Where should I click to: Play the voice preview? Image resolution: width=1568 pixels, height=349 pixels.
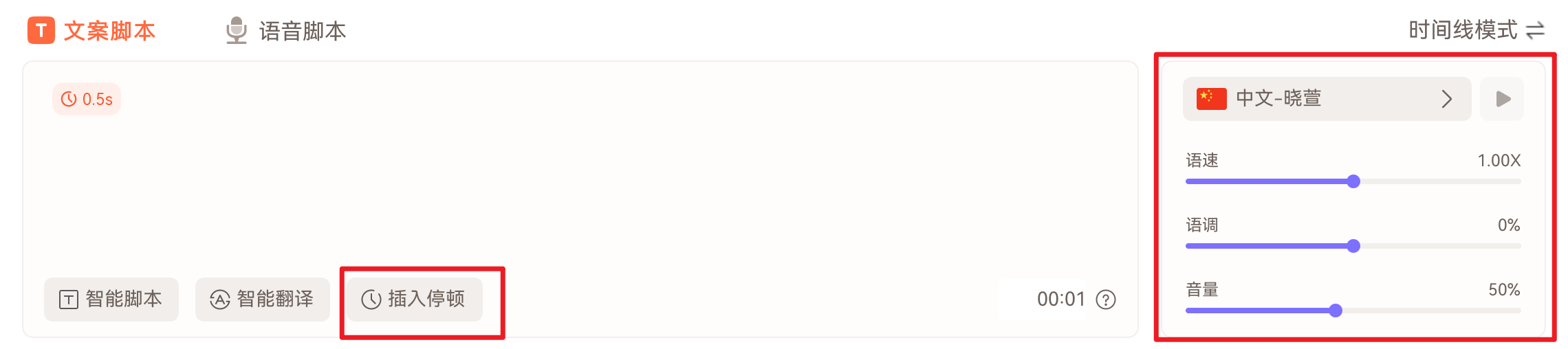(1502, 99)
